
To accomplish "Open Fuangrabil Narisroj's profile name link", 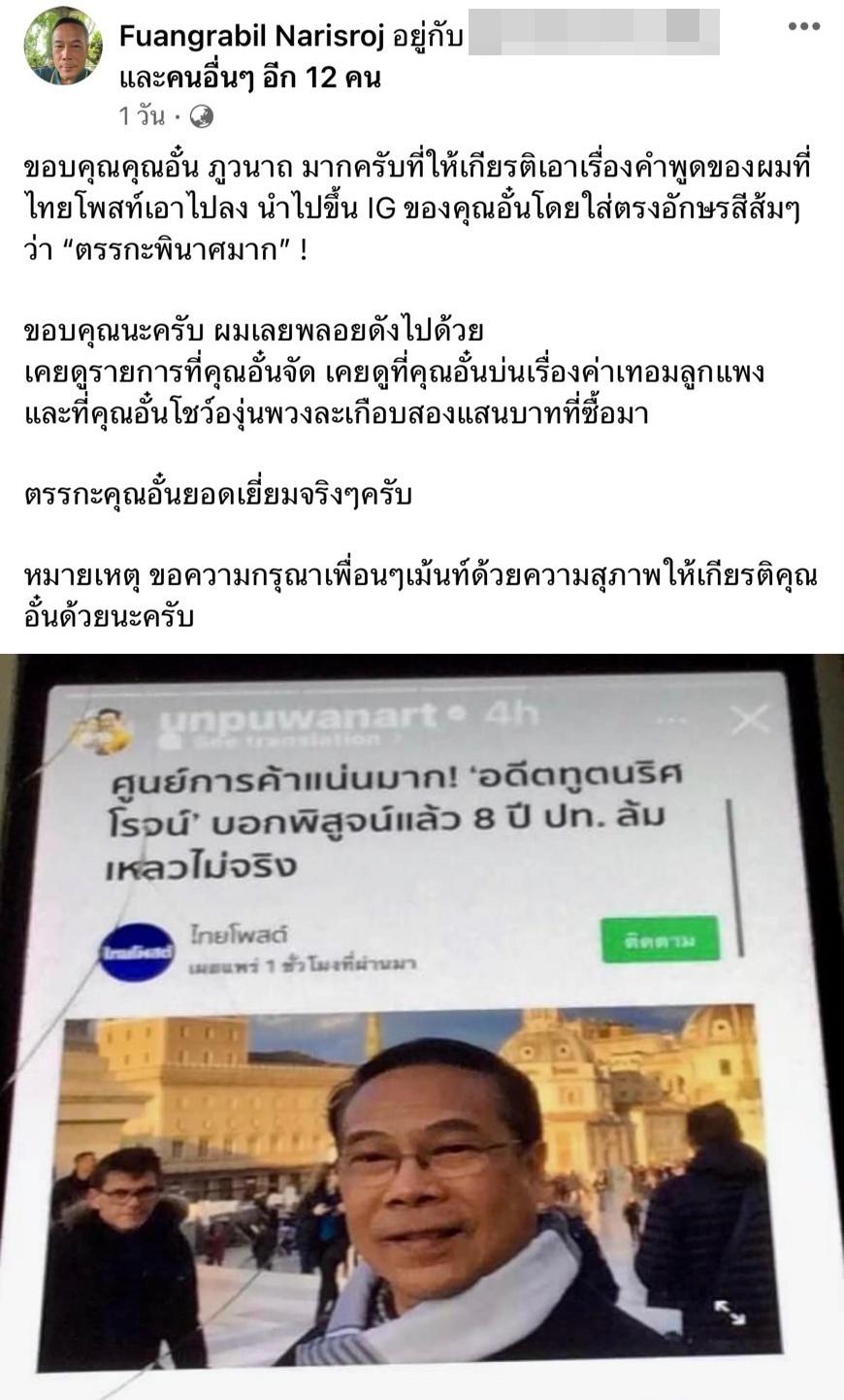I will 251,36.
